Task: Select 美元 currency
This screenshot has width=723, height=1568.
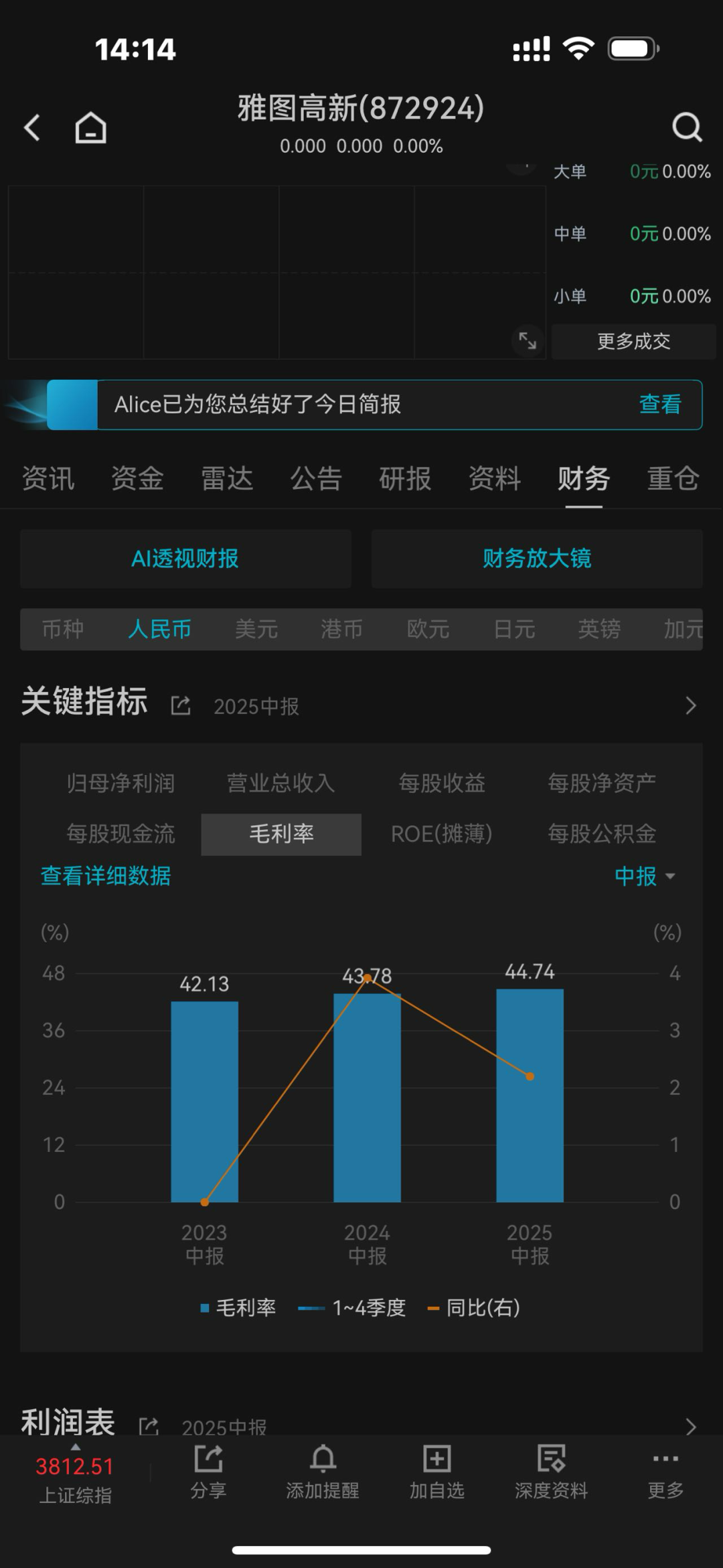Action: pyautogui.click(x=256, y=629)
